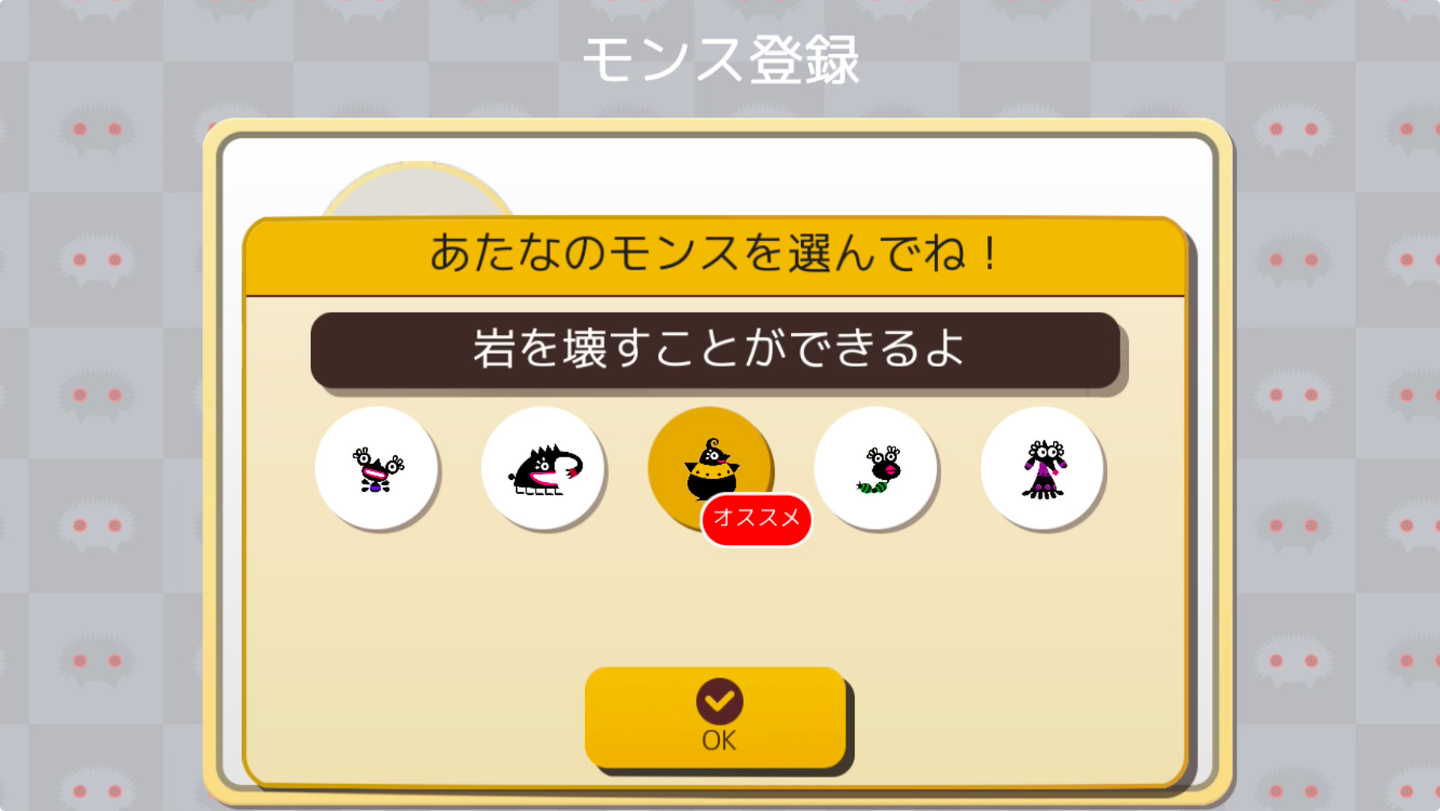The height and width of the screenshot is (811, 1440).
Task: Choose the purple dress monster
Action: click(x=1042, y=468)
